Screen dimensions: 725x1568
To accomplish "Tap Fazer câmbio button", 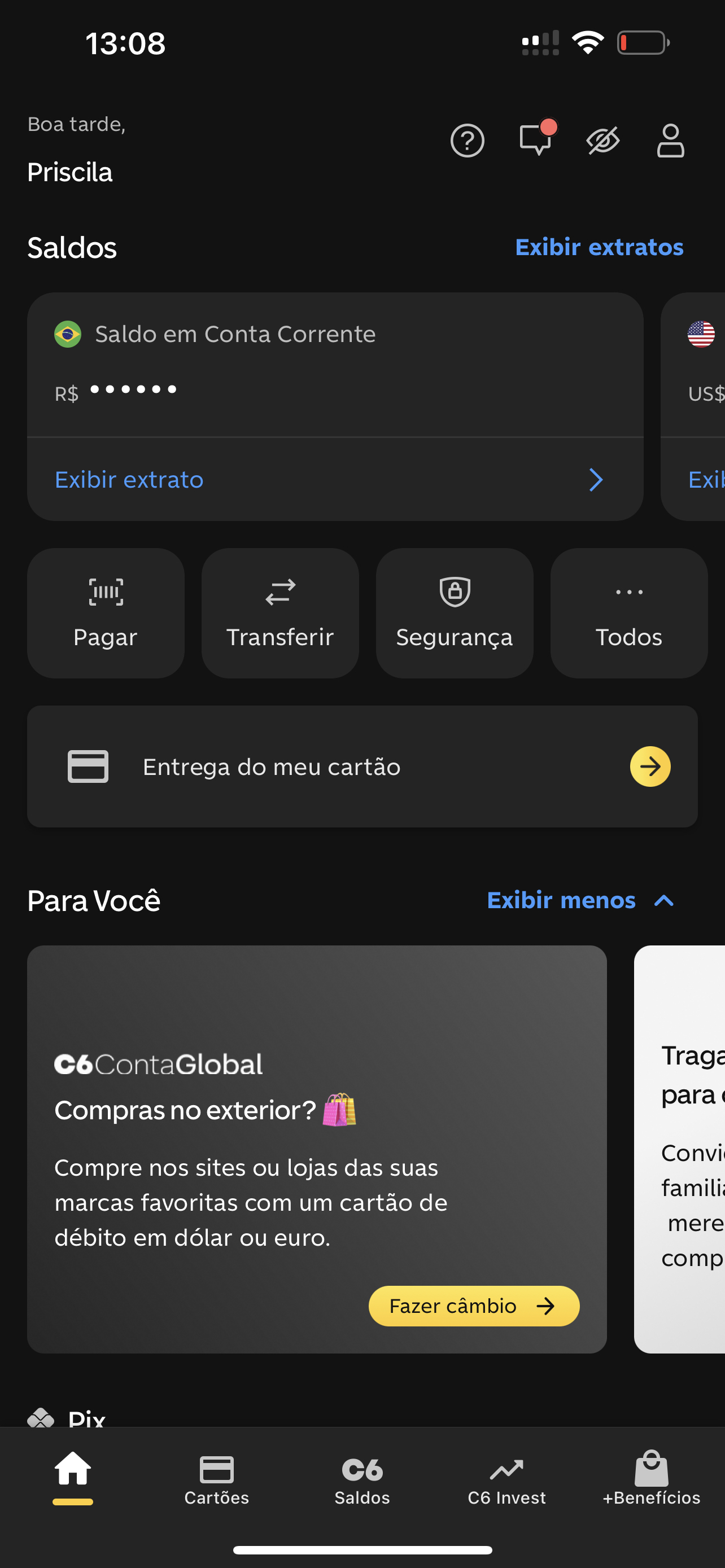I will pos(474,1306).
